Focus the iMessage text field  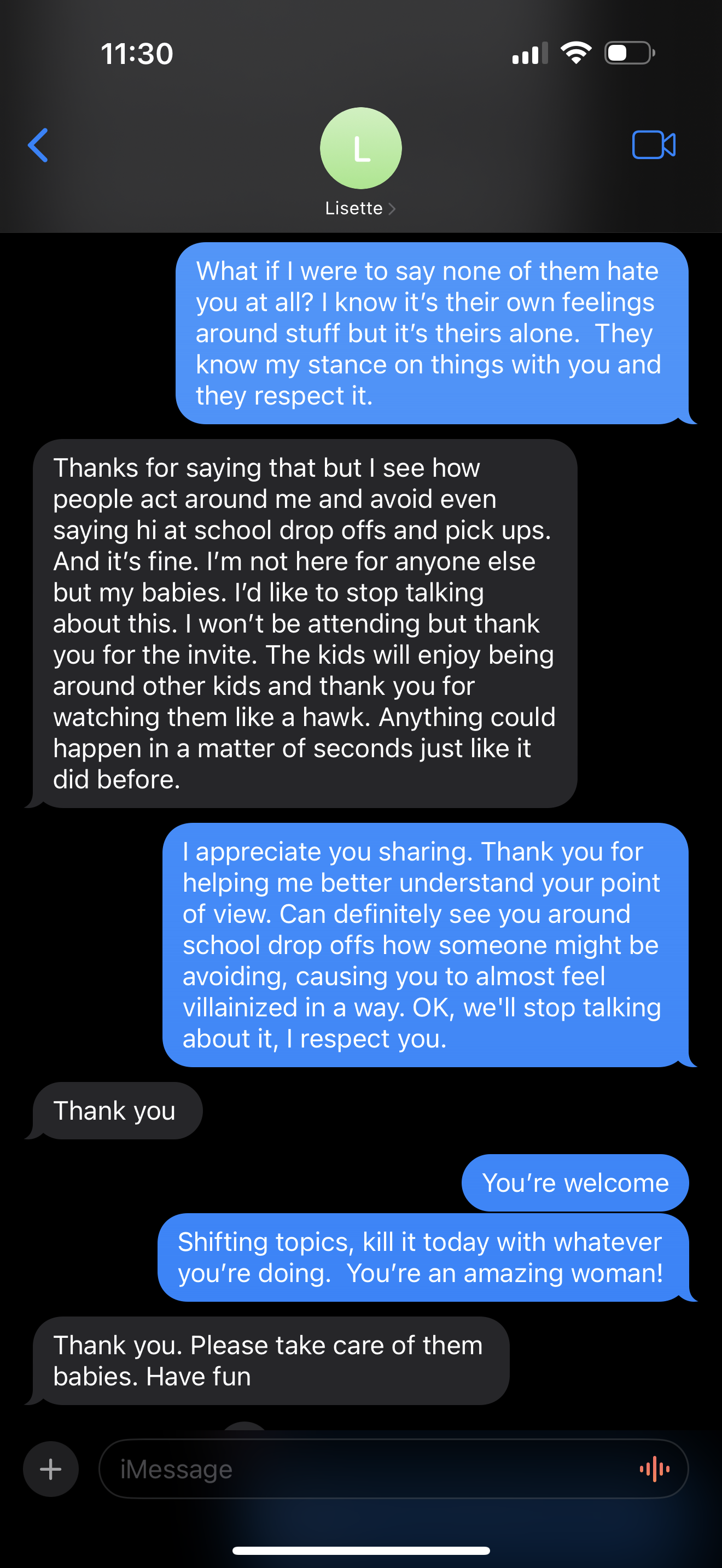365,1469
